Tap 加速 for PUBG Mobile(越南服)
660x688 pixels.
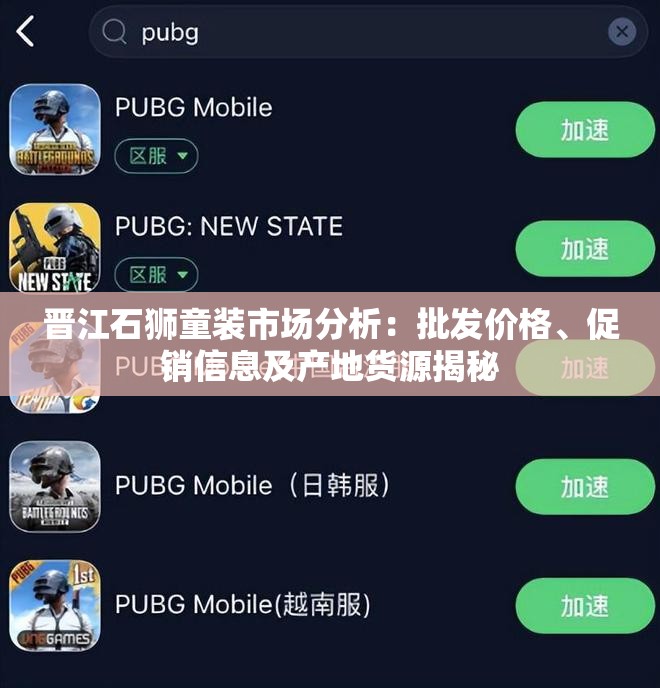tap(584, 605)
